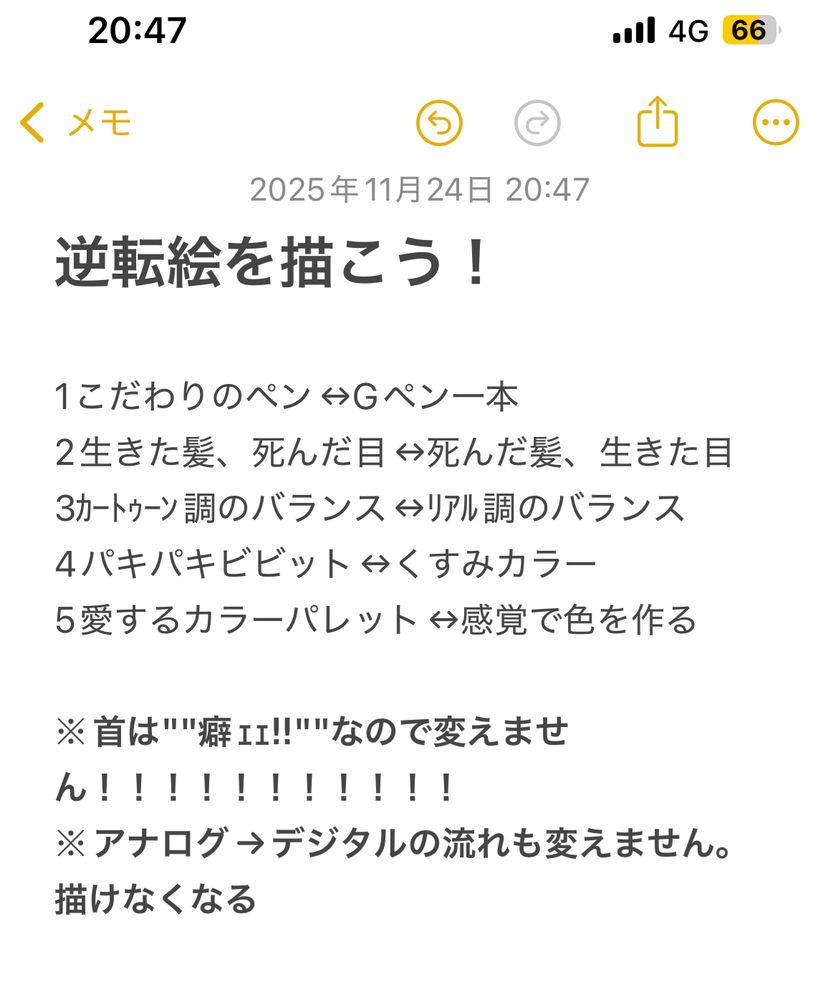The image size is (821, 1000).
Task: Place cursor in the note body text
Action: tap(394, 645)
